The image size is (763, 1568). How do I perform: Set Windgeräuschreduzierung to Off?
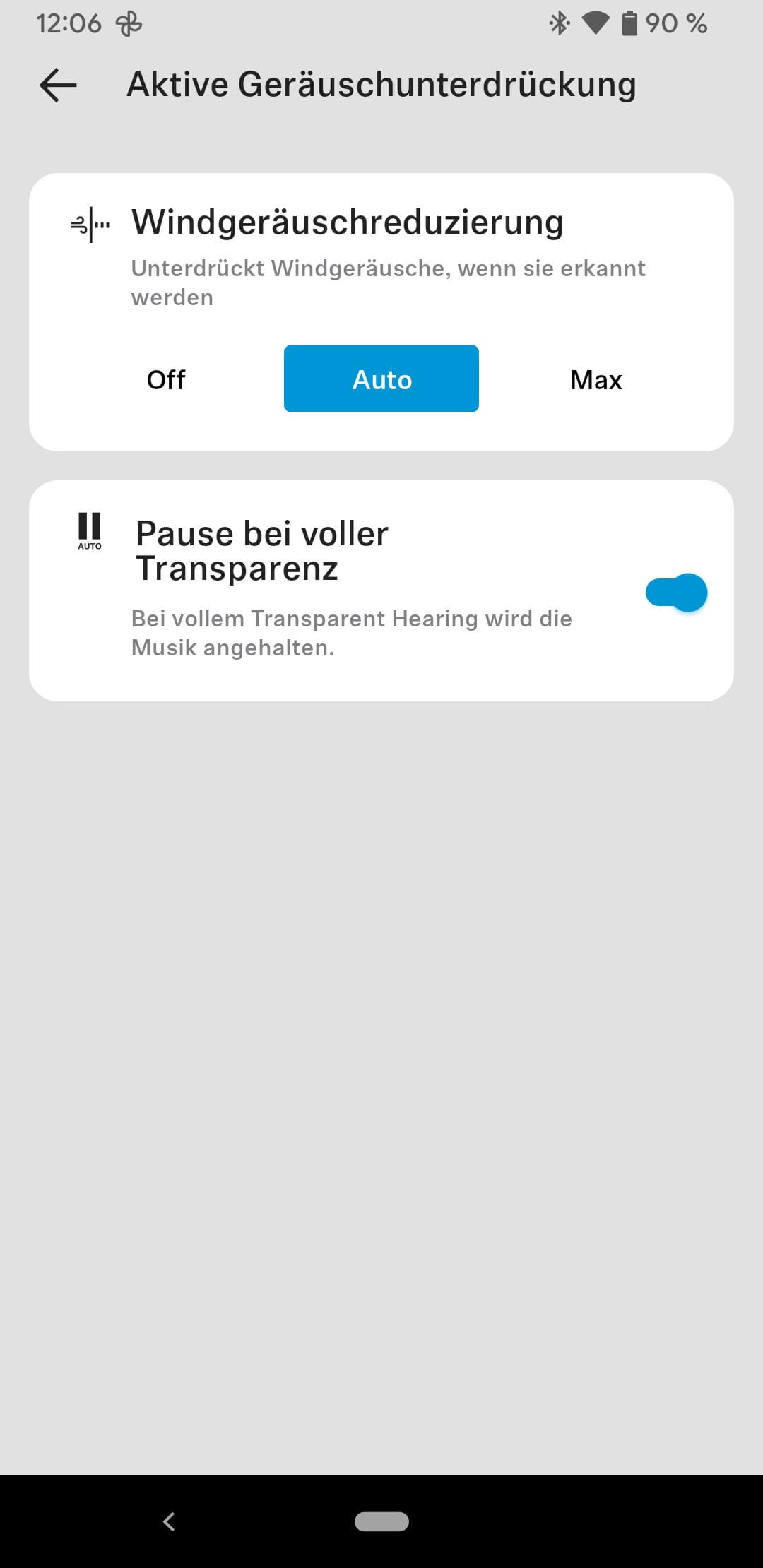pos(166,379)
